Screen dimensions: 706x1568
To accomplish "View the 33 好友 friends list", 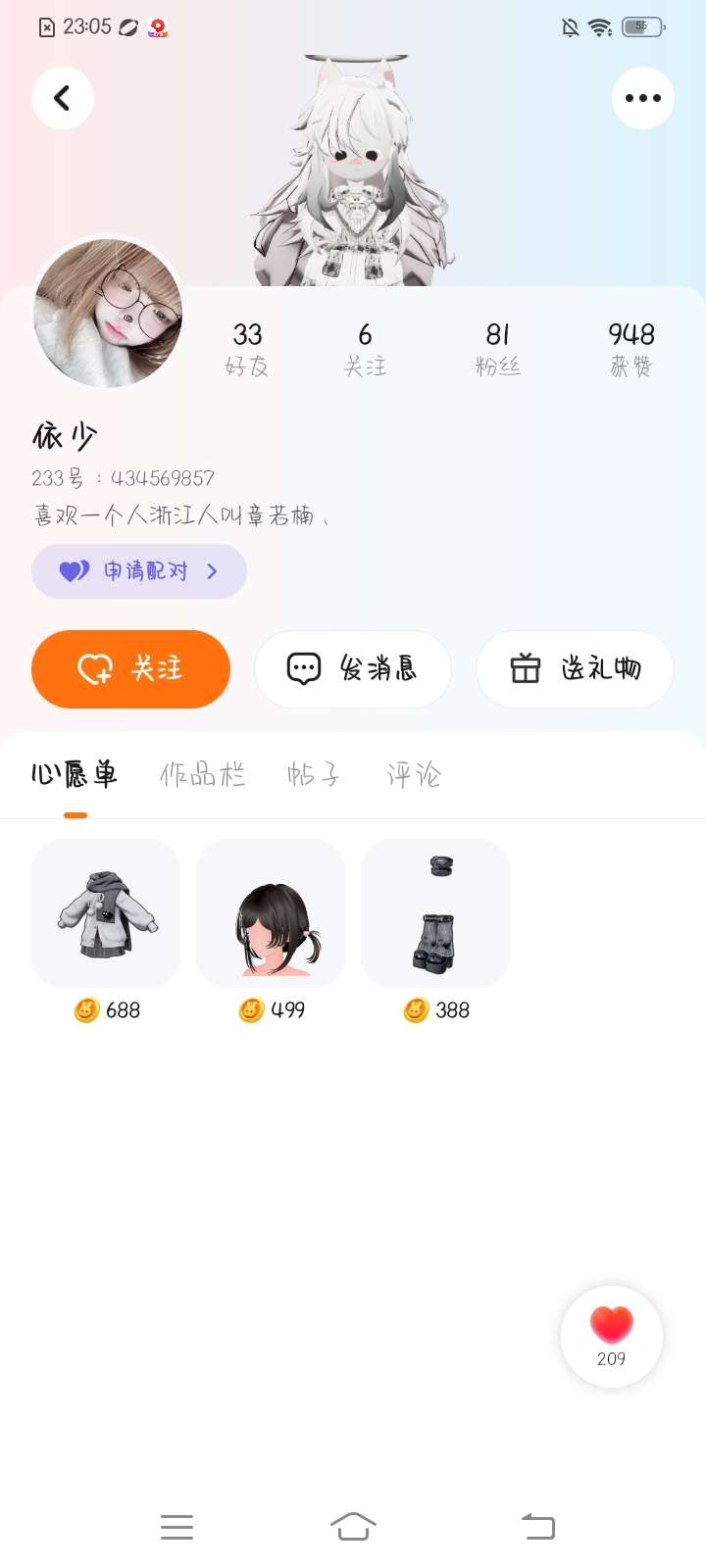I will pyautogui.click(x=247, y=349).
